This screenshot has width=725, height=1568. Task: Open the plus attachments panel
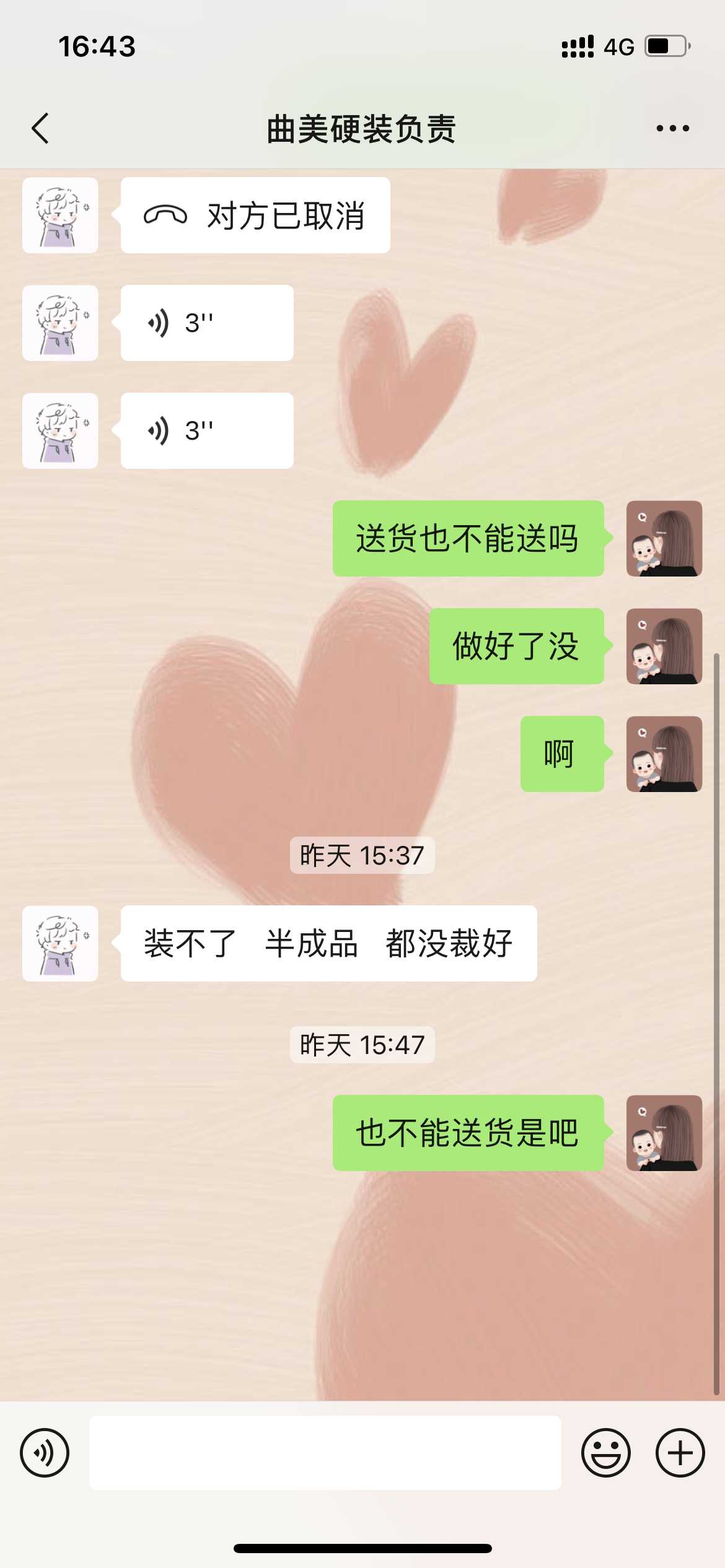(x=680, y=1452)
